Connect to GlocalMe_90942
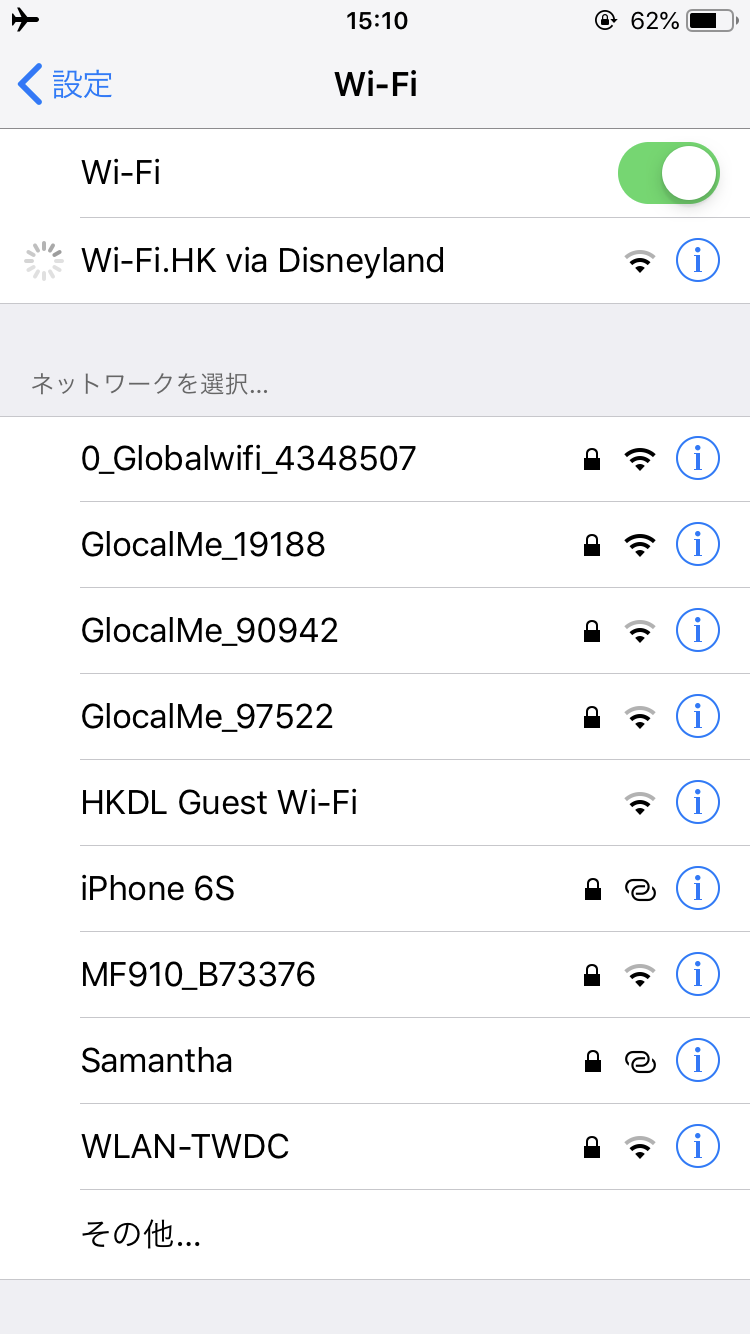 coord(375,631)
